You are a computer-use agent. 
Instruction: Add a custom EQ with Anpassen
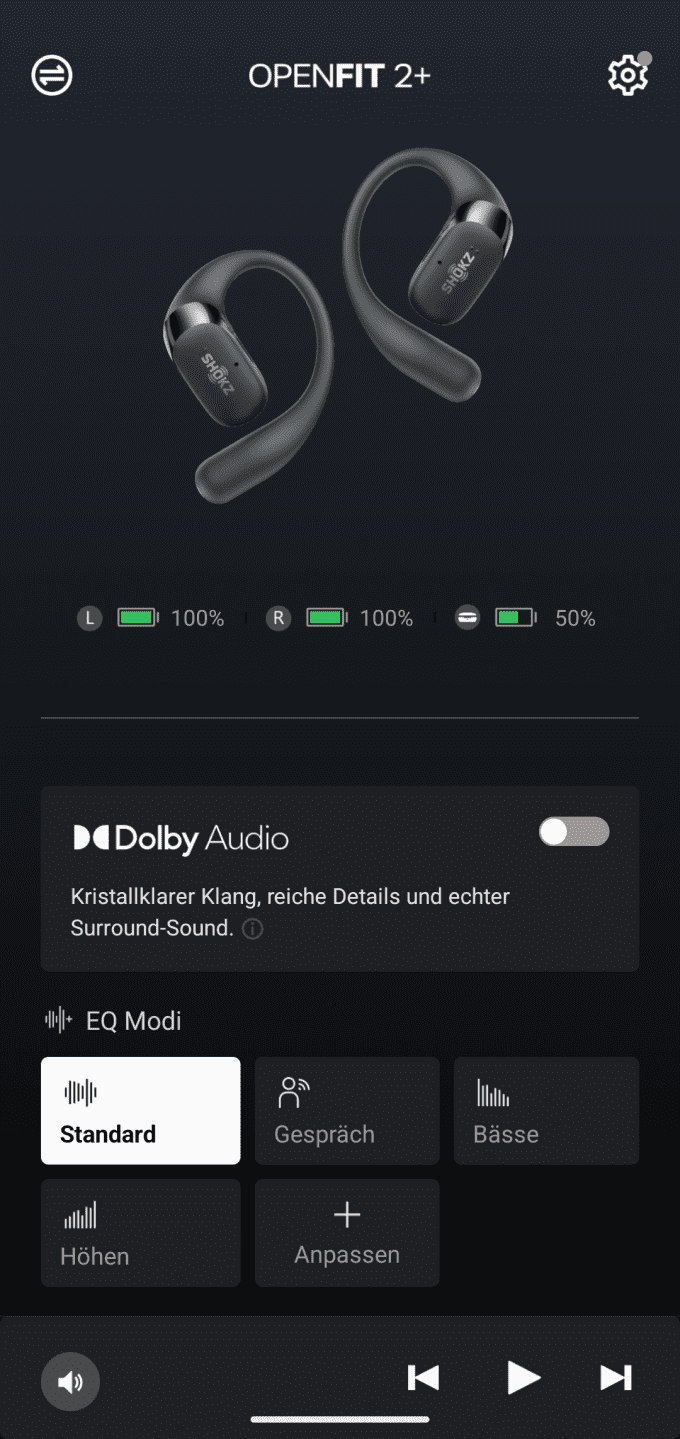tap(346, 1232)
